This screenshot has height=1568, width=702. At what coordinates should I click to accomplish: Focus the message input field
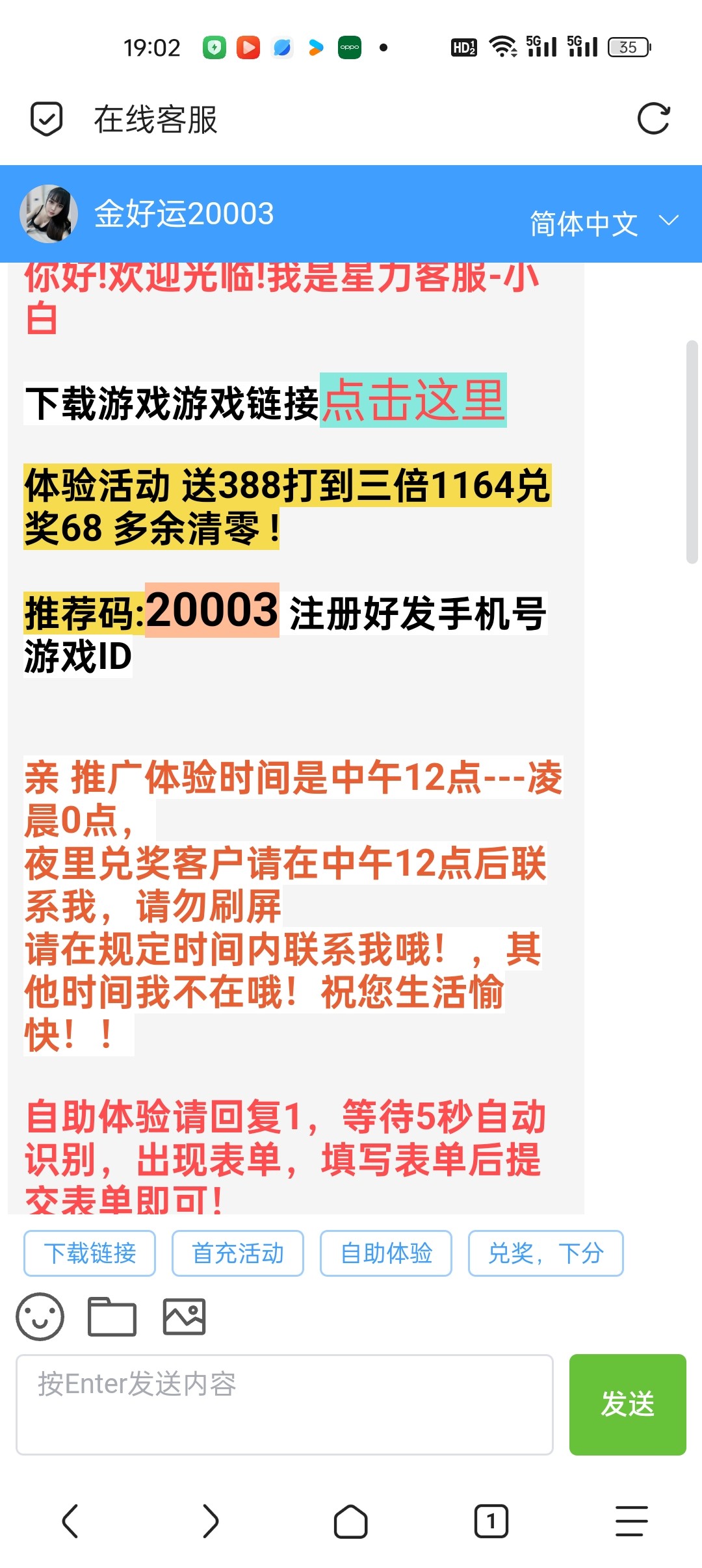pyautogui.click(x=285, y=1404)
